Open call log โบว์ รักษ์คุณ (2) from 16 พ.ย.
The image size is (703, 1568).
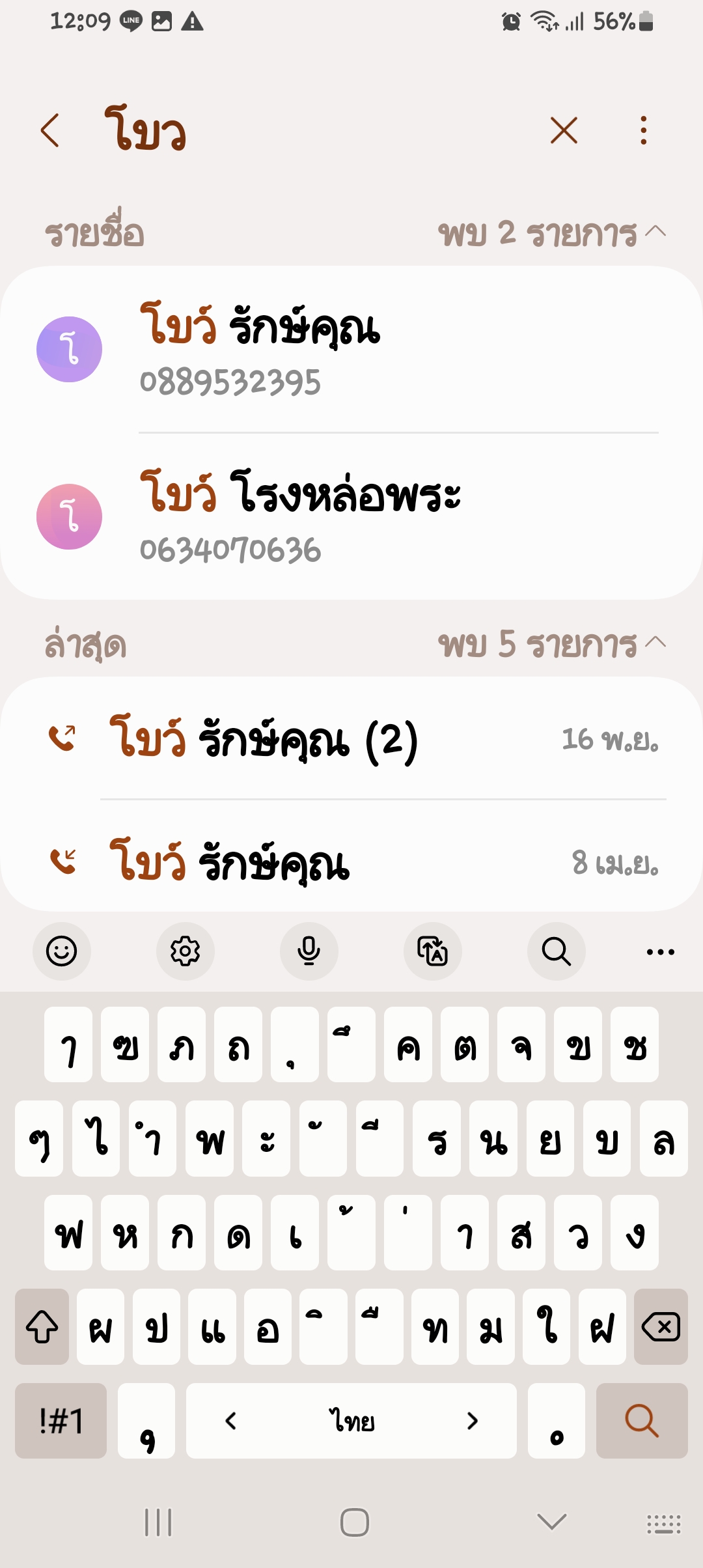[351, 739]
